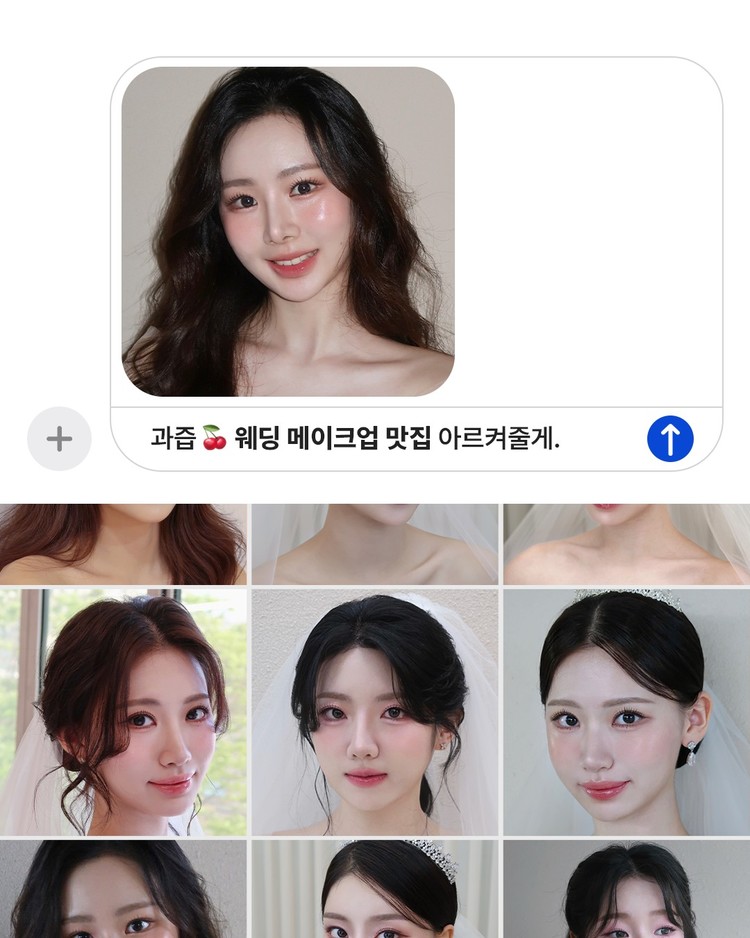The image size is (750, 938).
Task: Tap the gray plus icon to add an attachment
Action: tap(60, 435)
